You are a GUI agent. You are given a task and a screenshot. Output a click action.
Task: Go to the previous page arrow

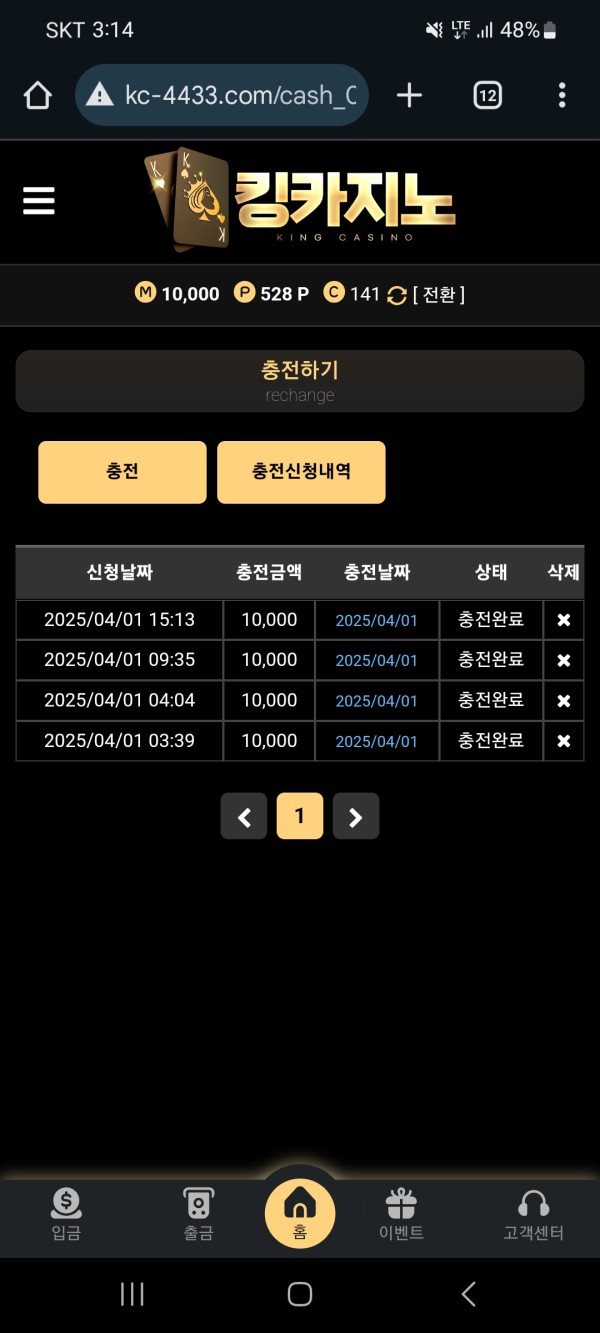click(244, 816)
